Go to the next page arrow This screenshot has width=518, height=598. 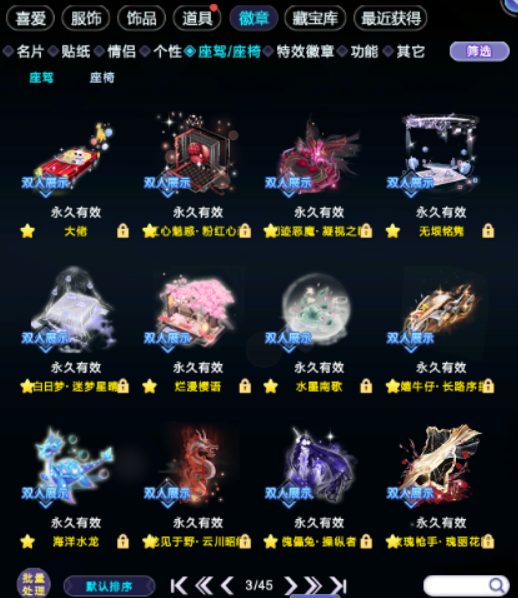(x=291, y=585)
